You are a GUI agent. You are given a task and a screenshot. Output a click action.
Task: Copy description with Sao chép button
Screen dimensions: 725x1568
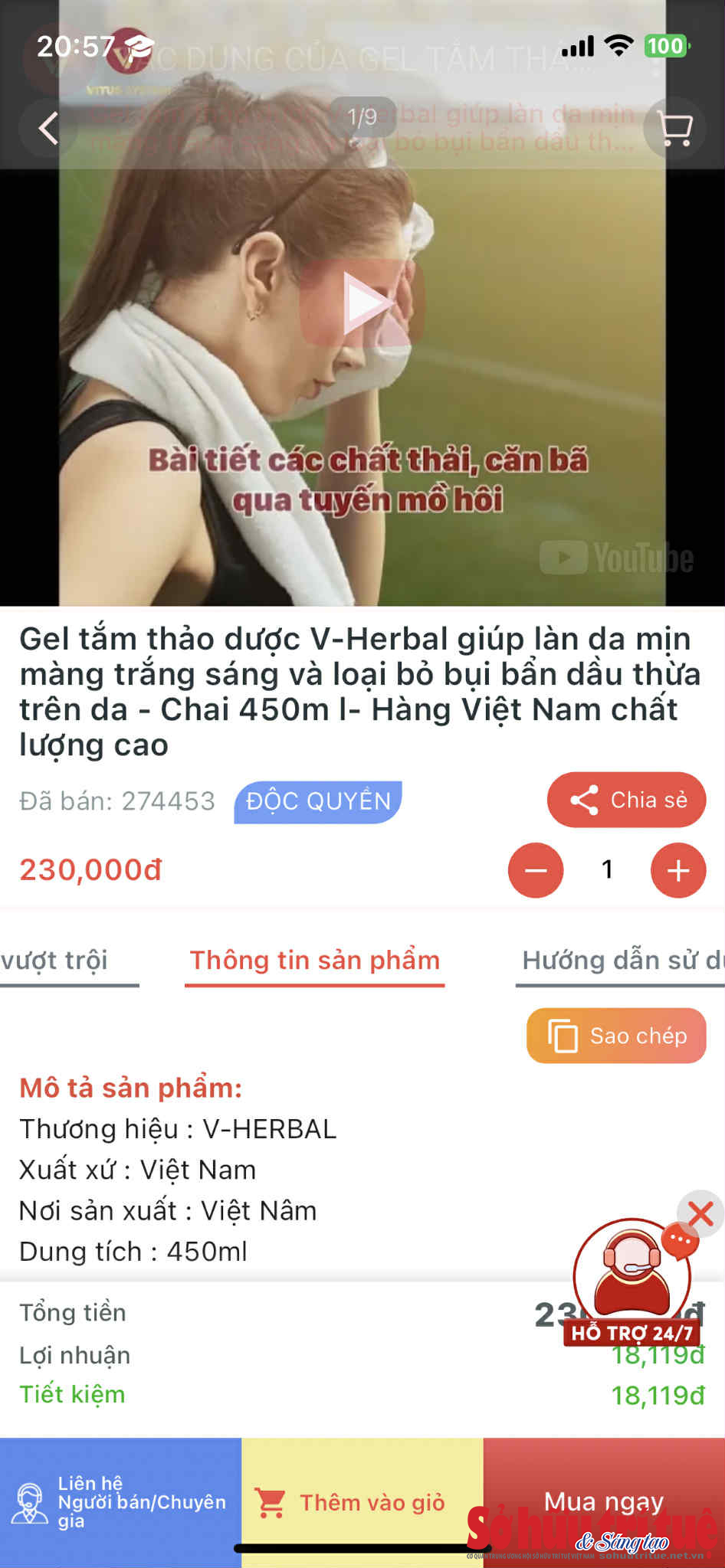(x=616, y=1036)
